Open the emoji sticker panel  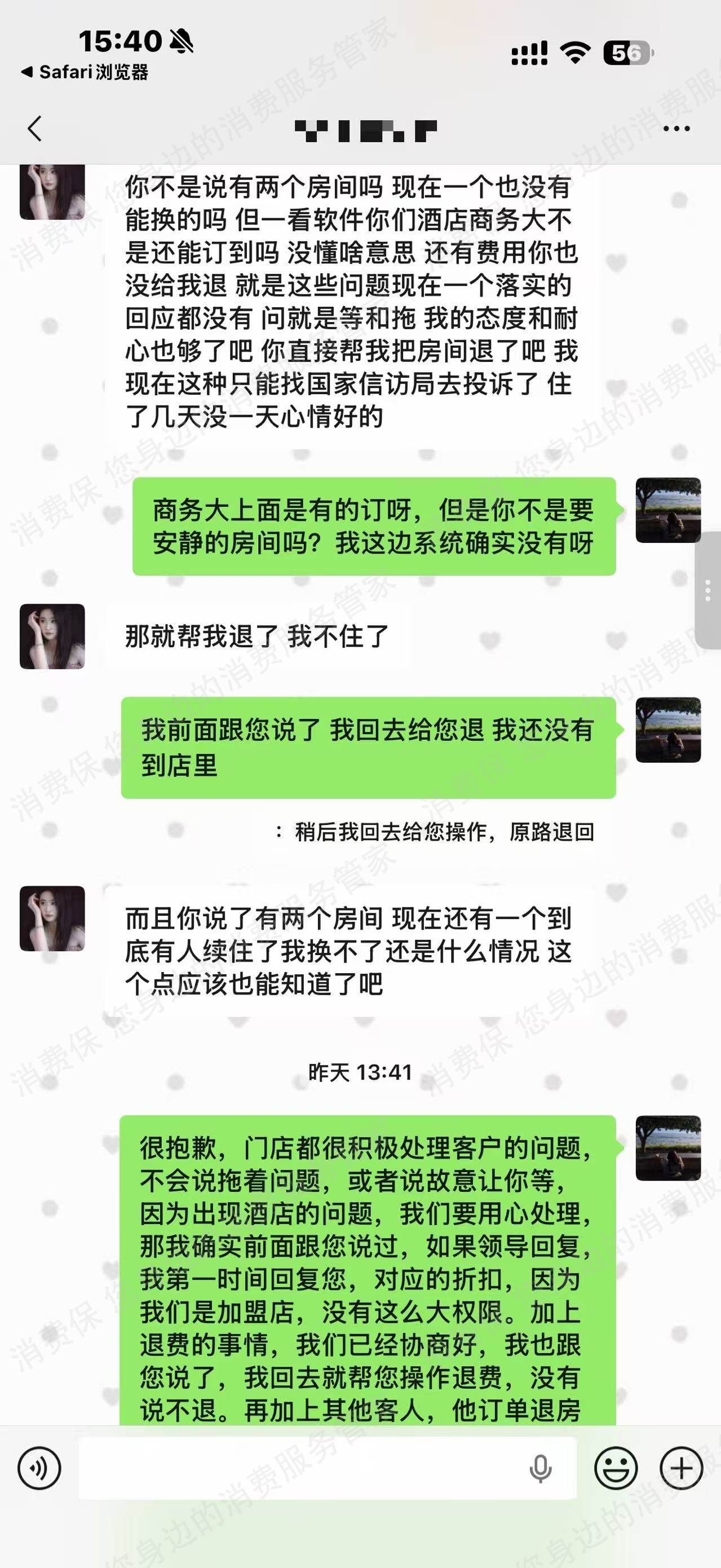click(616, 1469)
